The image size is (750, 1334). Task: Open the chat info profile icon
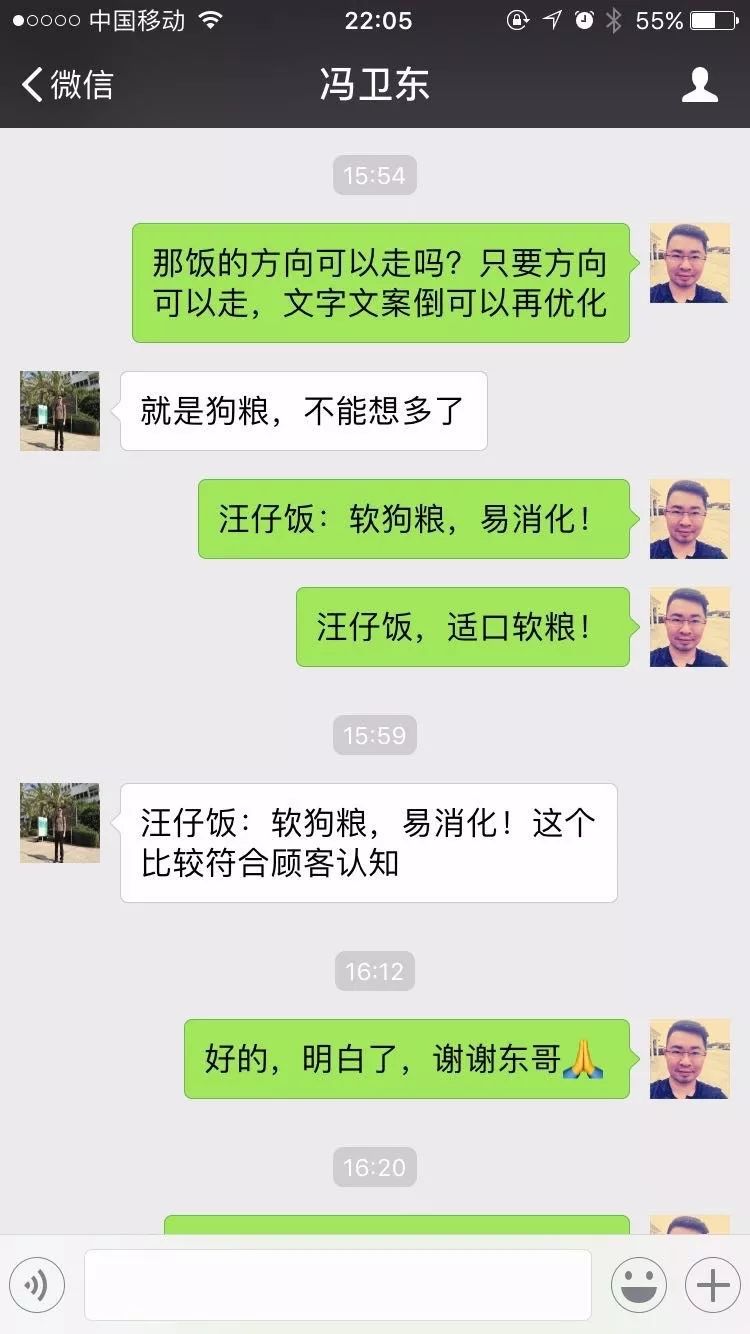point(699,85)
